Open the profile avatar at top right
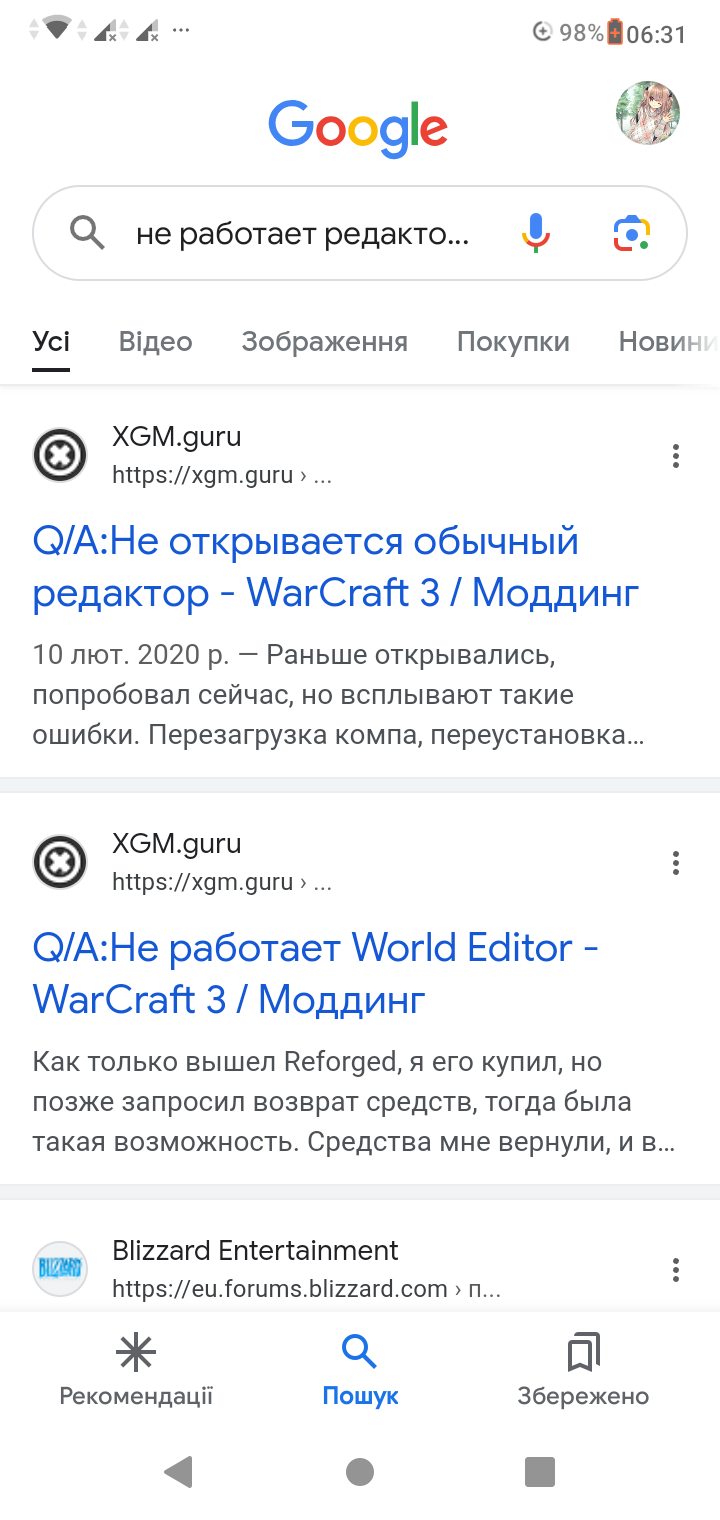 pos(648,113)
